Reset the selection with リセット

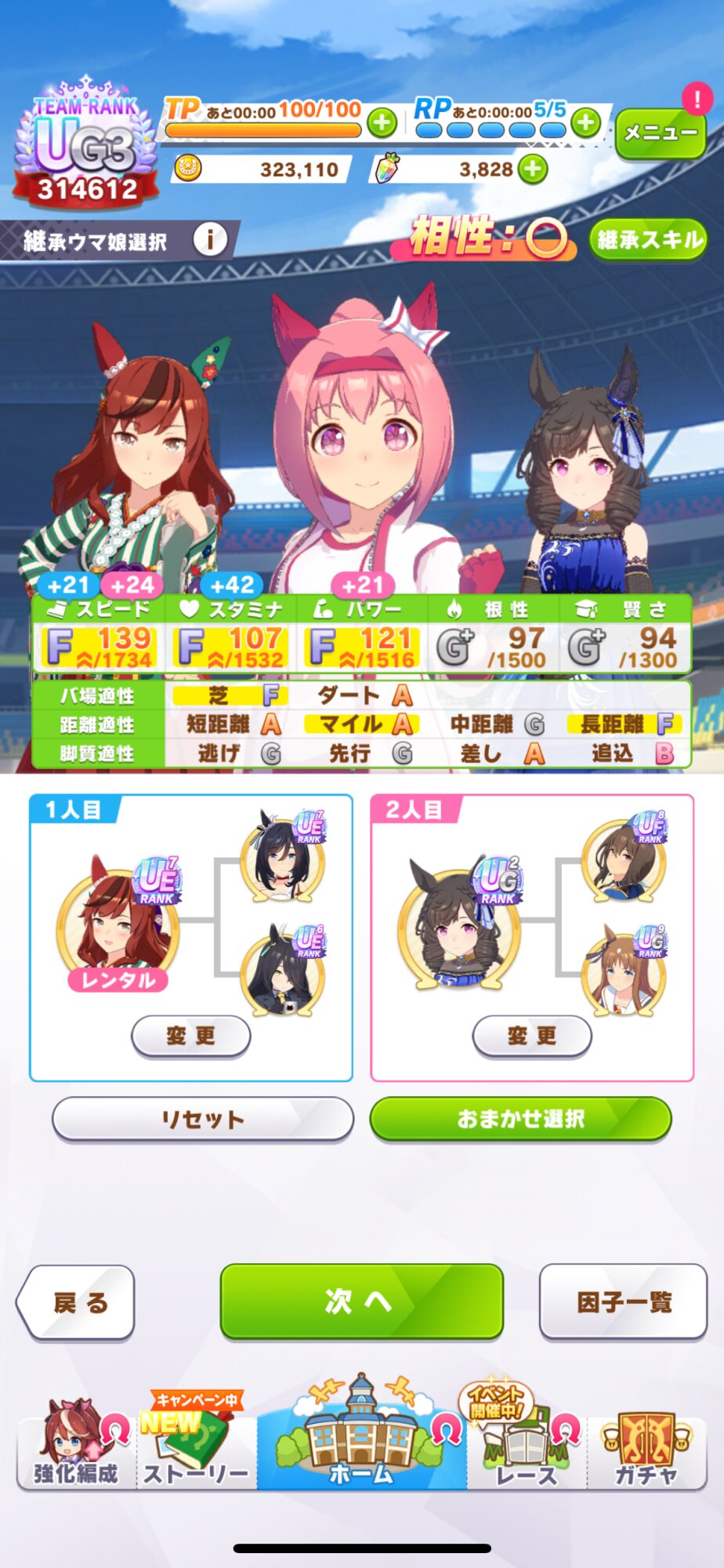click(202, 1119)
